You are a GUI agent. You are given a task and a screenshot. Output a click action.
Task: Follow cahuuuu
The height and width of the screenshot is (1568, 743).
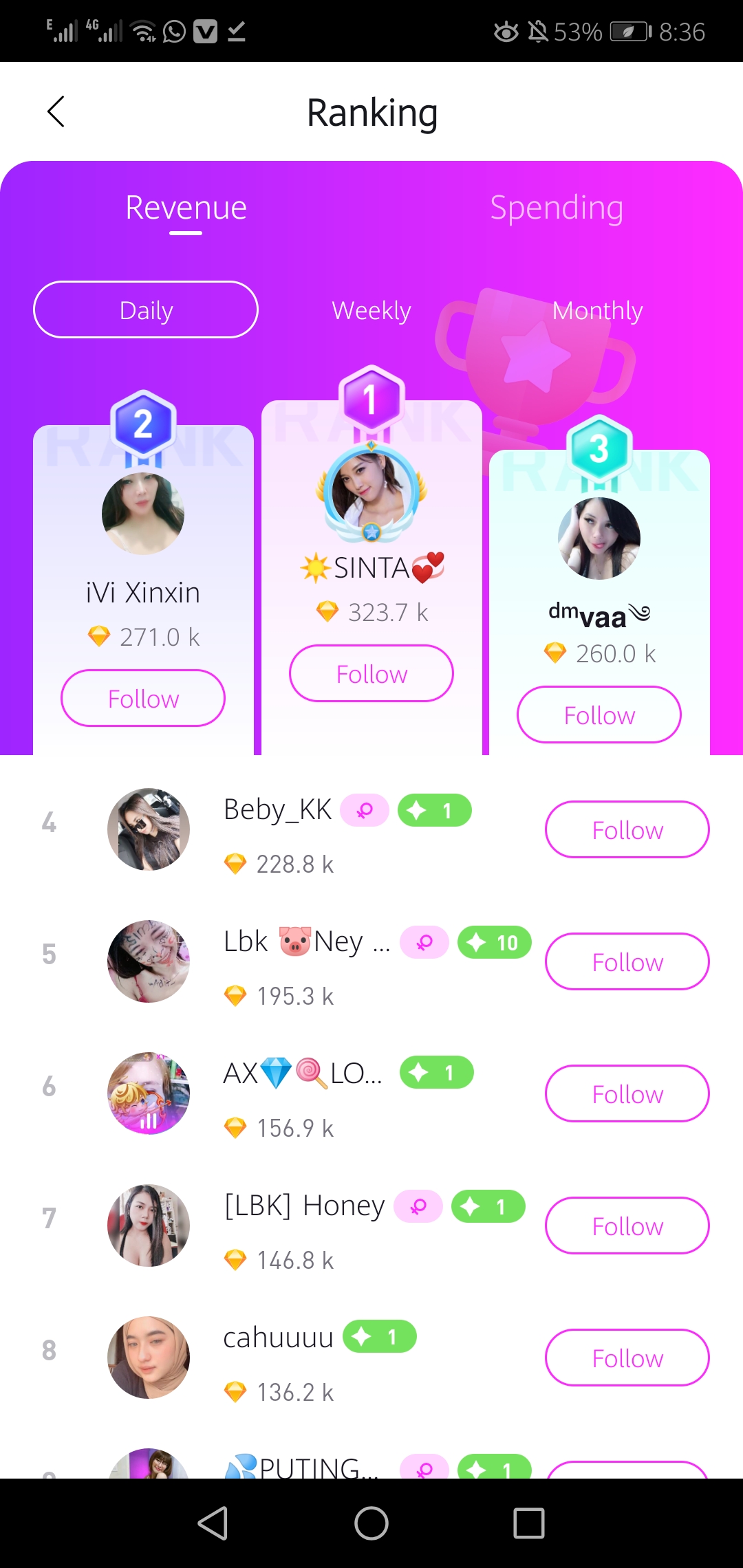627,1358
